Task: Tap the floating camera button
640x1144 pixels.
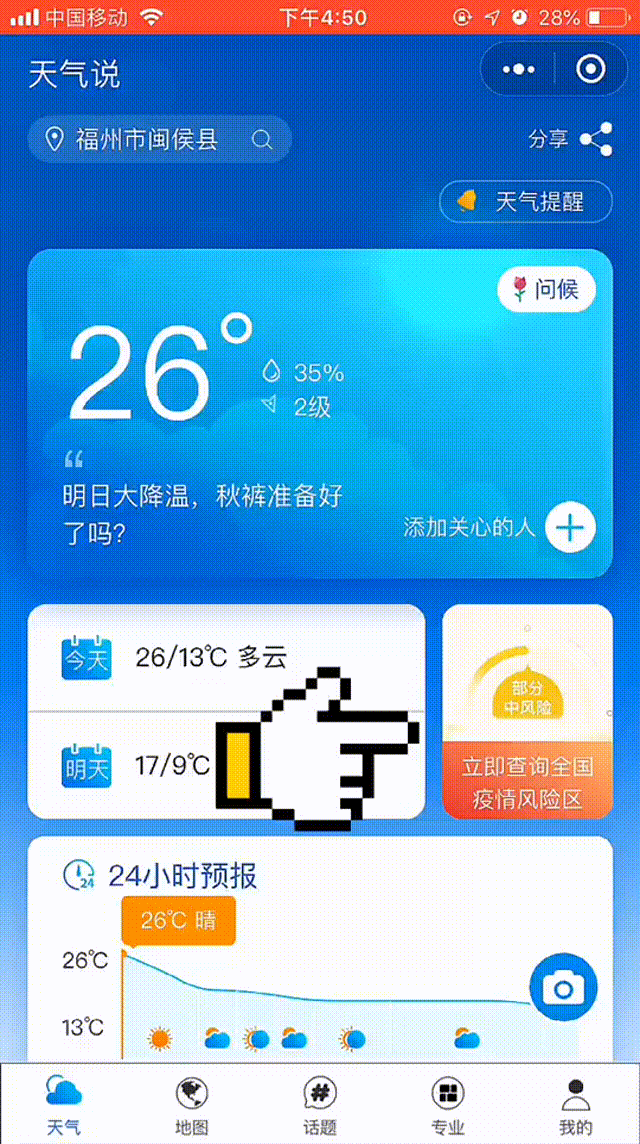Action: pos(563,989)
